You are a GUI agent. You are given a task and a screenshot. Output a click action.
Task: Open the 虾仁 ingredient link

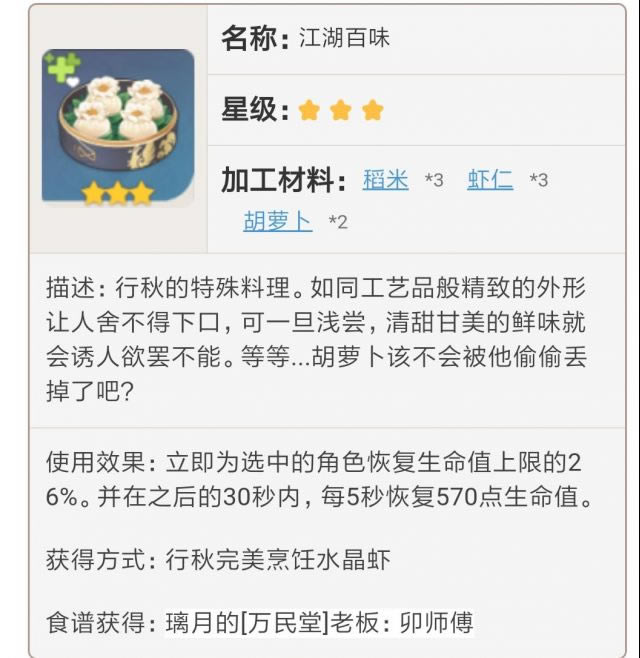[490, 180]
